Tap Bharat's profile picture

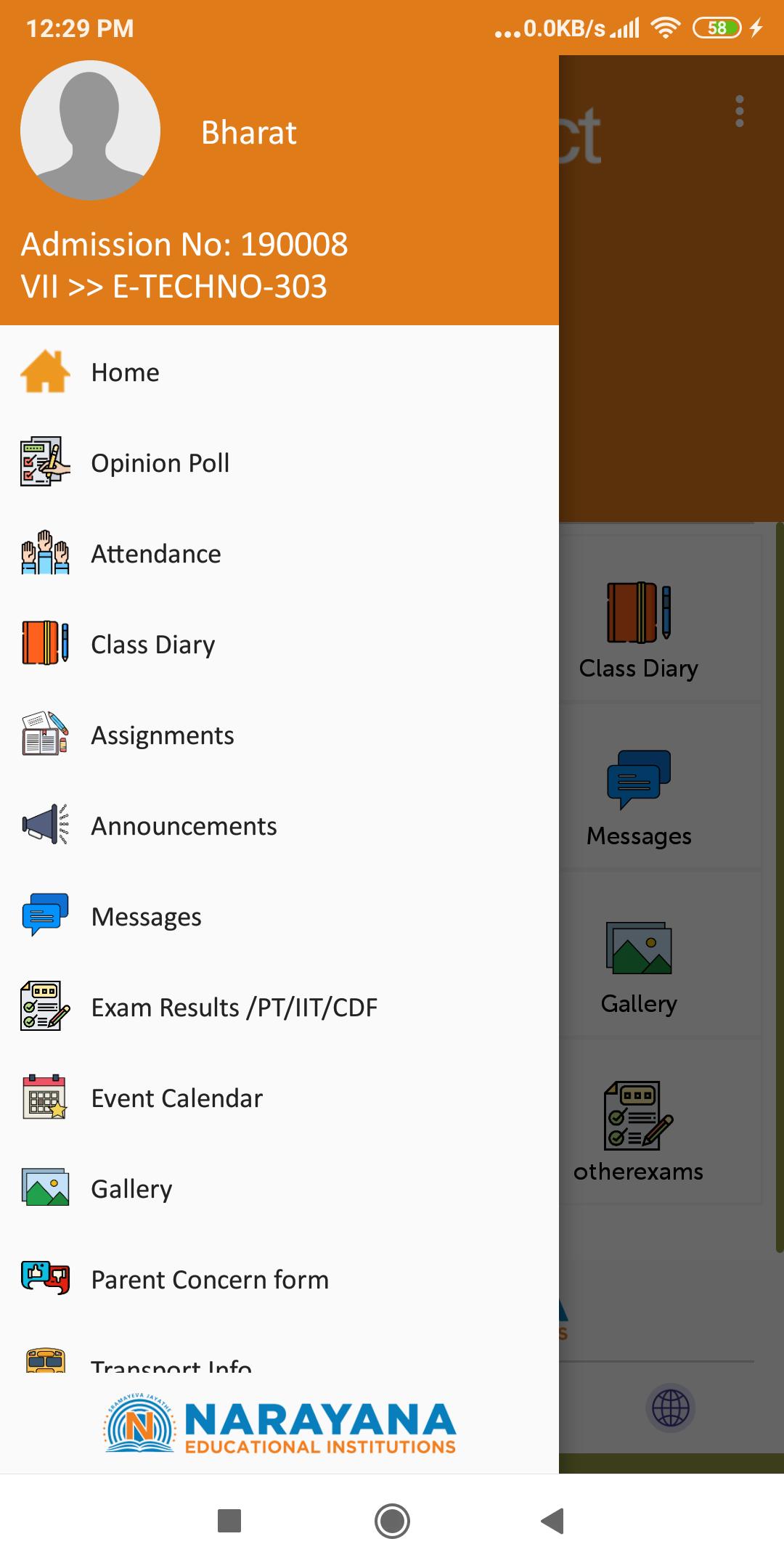pyautogui.click(x=91, y=131)
